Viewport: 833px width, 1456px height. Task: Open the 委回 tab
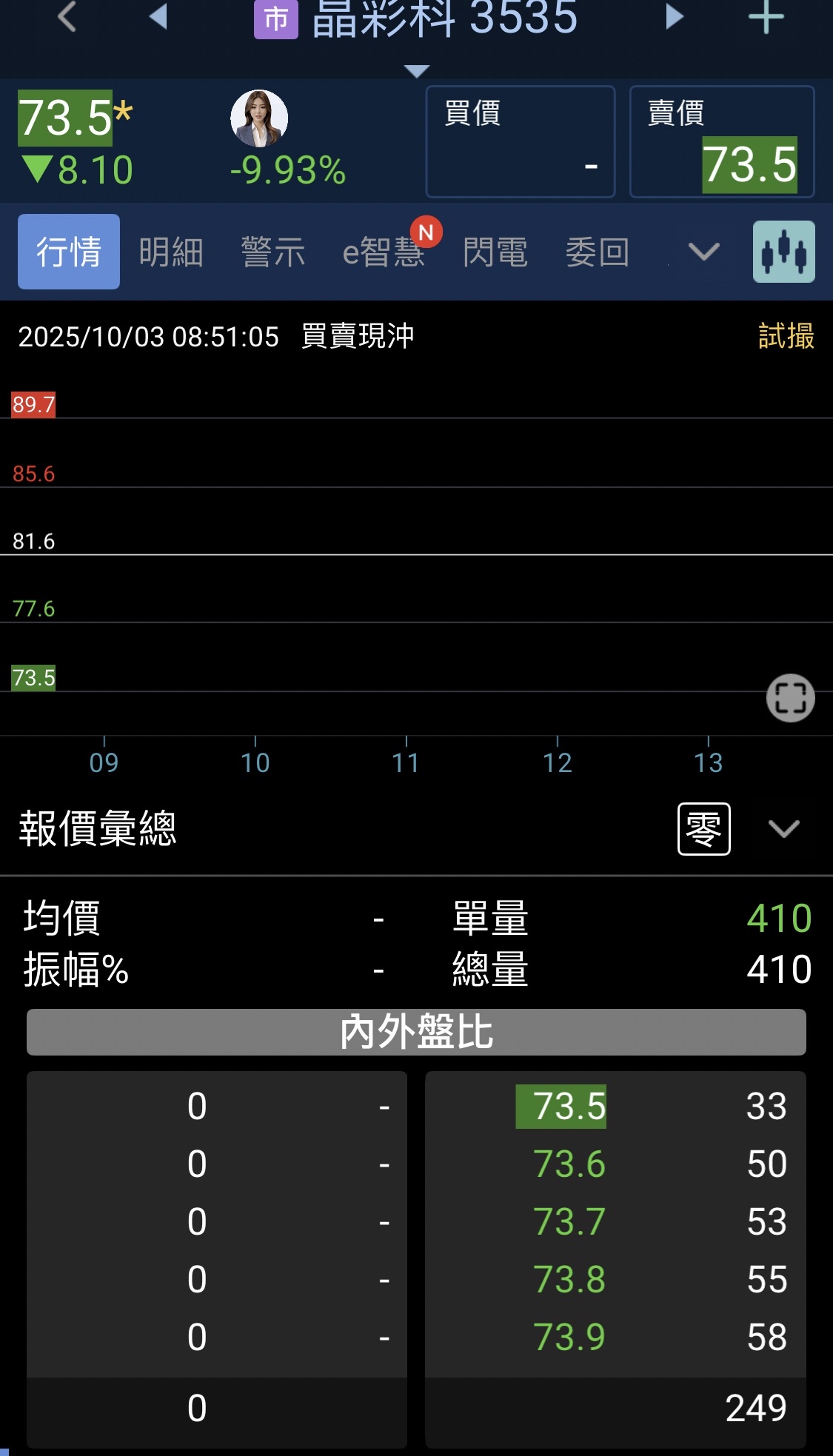pyautogui.click(x=598, y=252)
